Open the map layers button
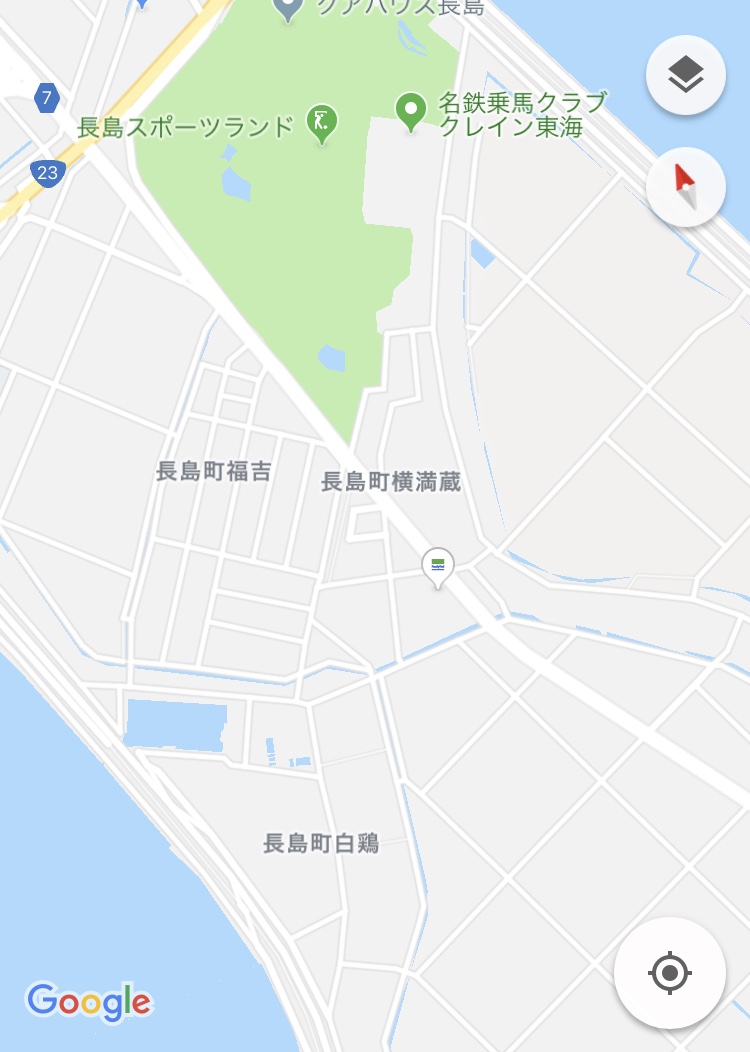The image size is (750, 1052). (685, 74)
